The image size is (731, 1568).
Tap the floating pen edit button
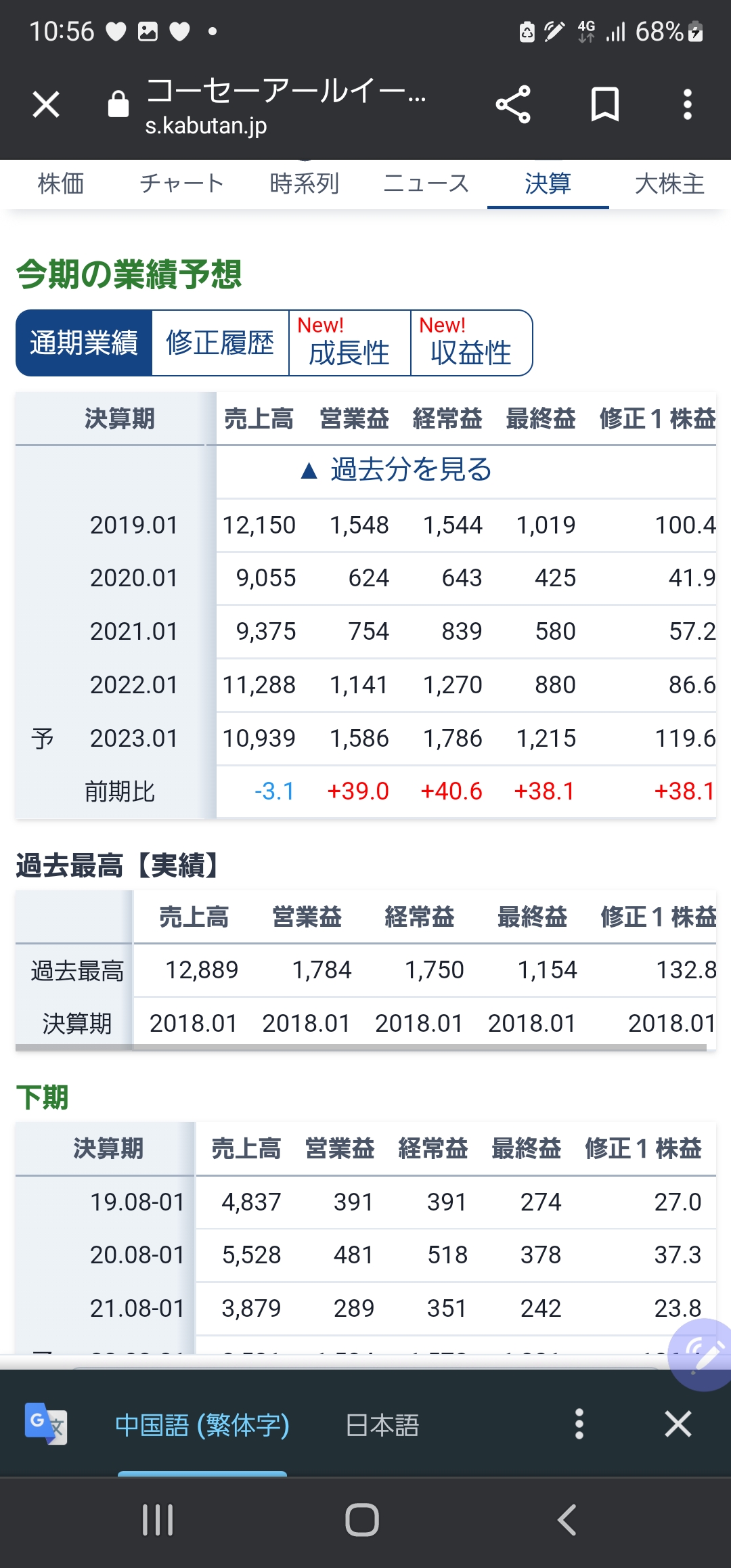pos(701,1355)
